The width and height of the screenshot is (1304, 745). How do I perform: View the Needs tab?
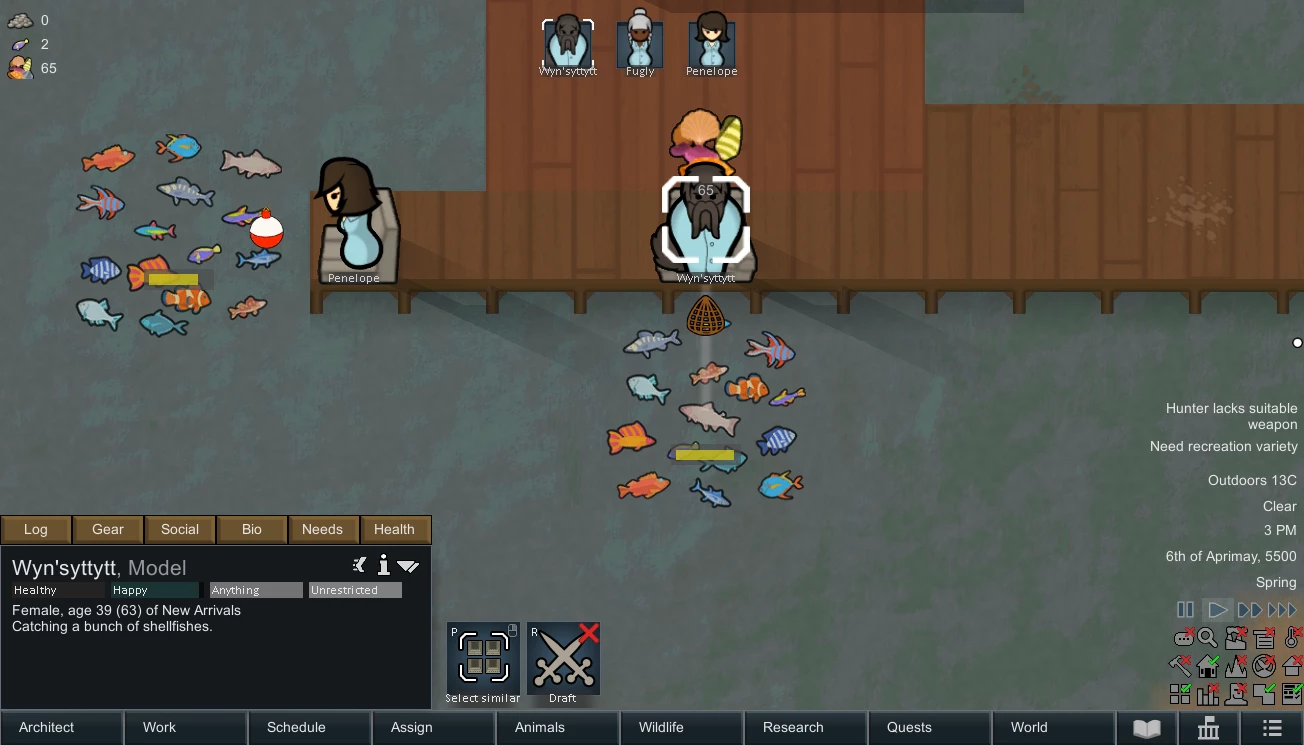[322, 529]
